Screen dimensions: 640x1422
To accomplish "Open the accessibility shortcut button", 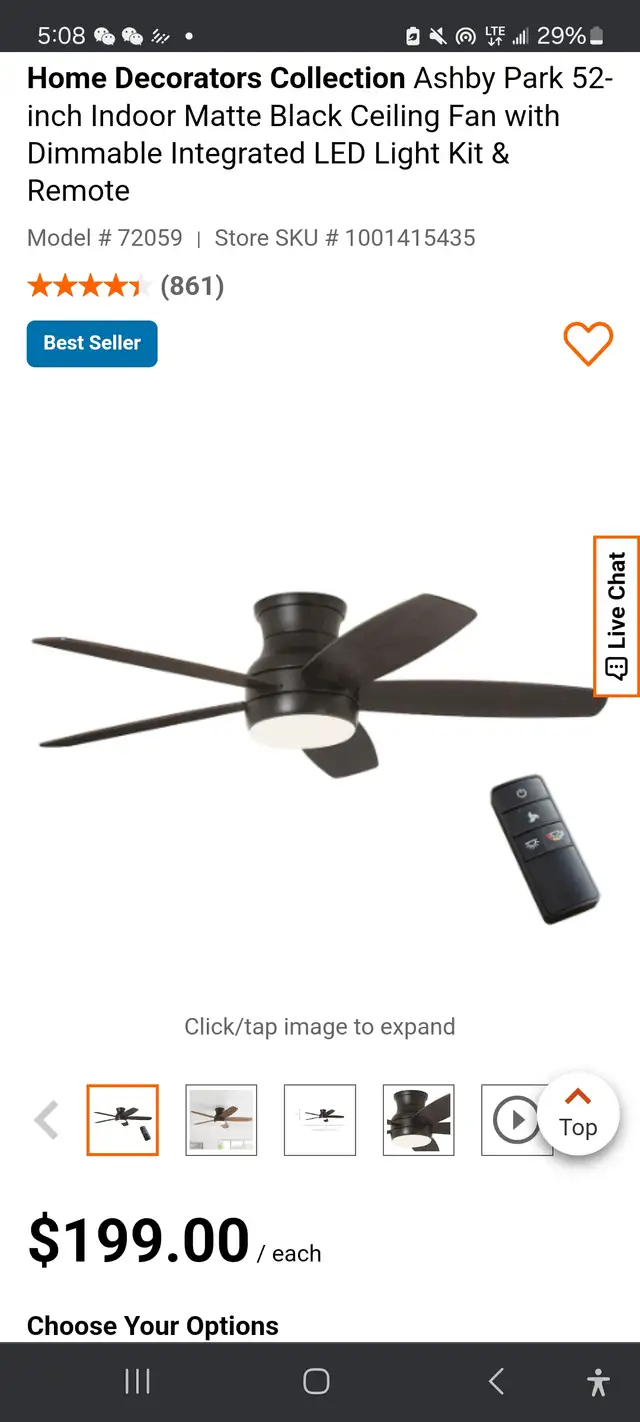I will click(598, 1381).
